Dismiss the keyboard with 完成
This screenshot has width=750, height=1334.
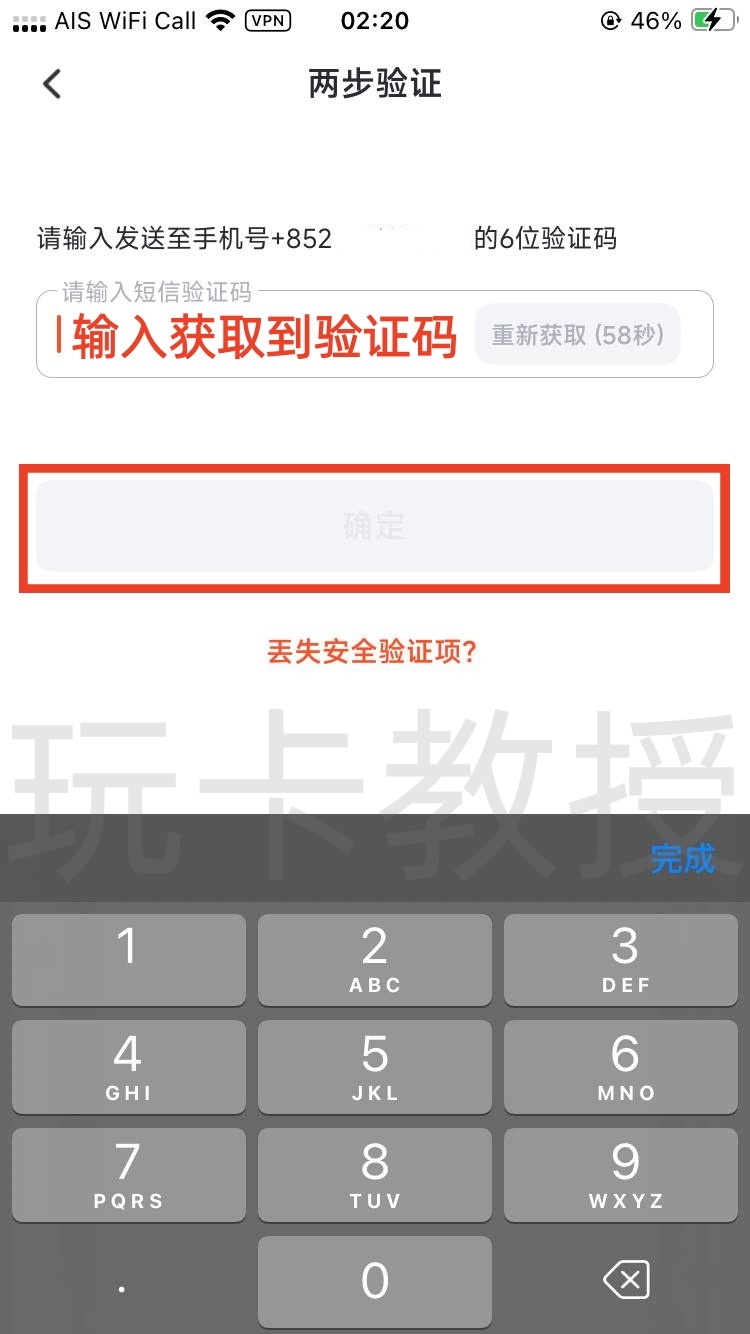682,858
